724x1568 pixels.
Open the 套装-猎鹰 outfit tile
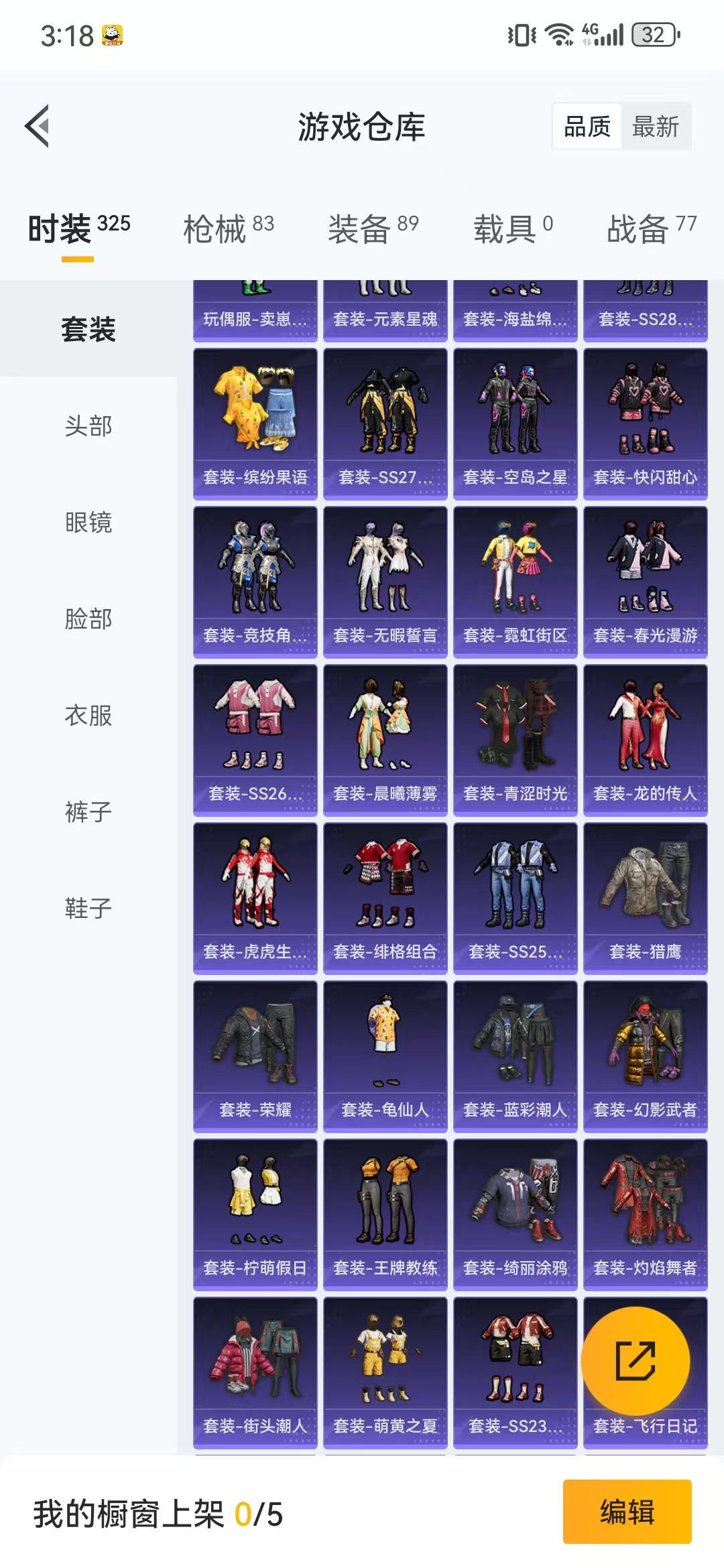click(x=646, y=899)
